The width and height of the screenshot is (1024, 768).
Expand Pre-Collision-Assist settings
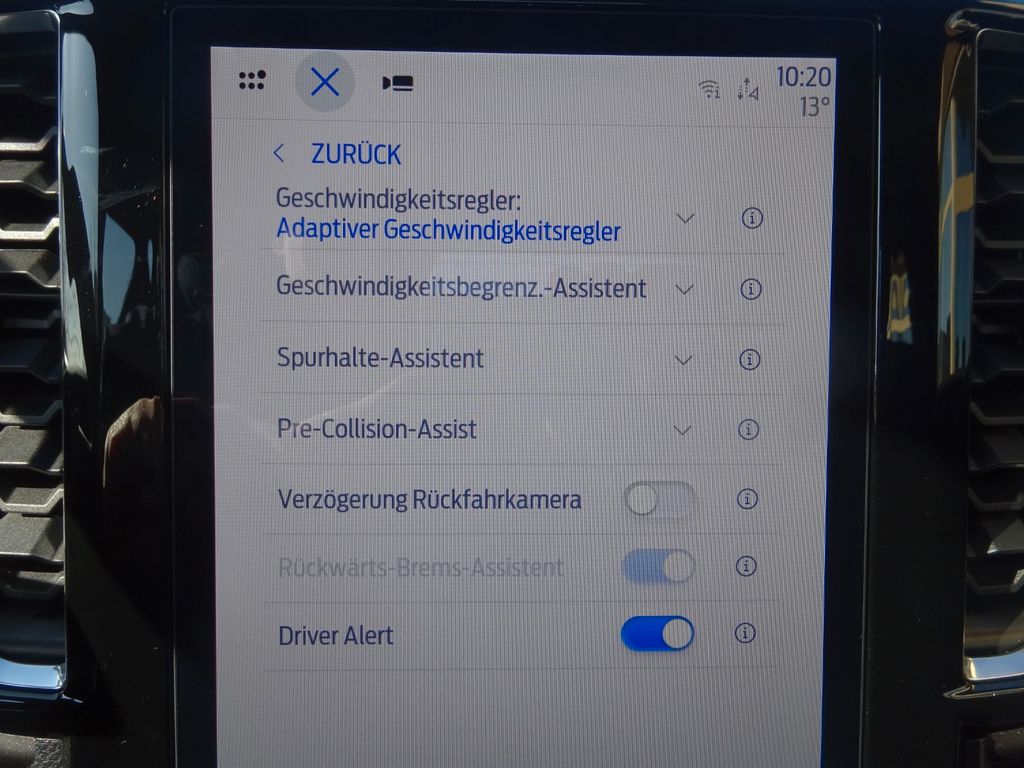683,430
